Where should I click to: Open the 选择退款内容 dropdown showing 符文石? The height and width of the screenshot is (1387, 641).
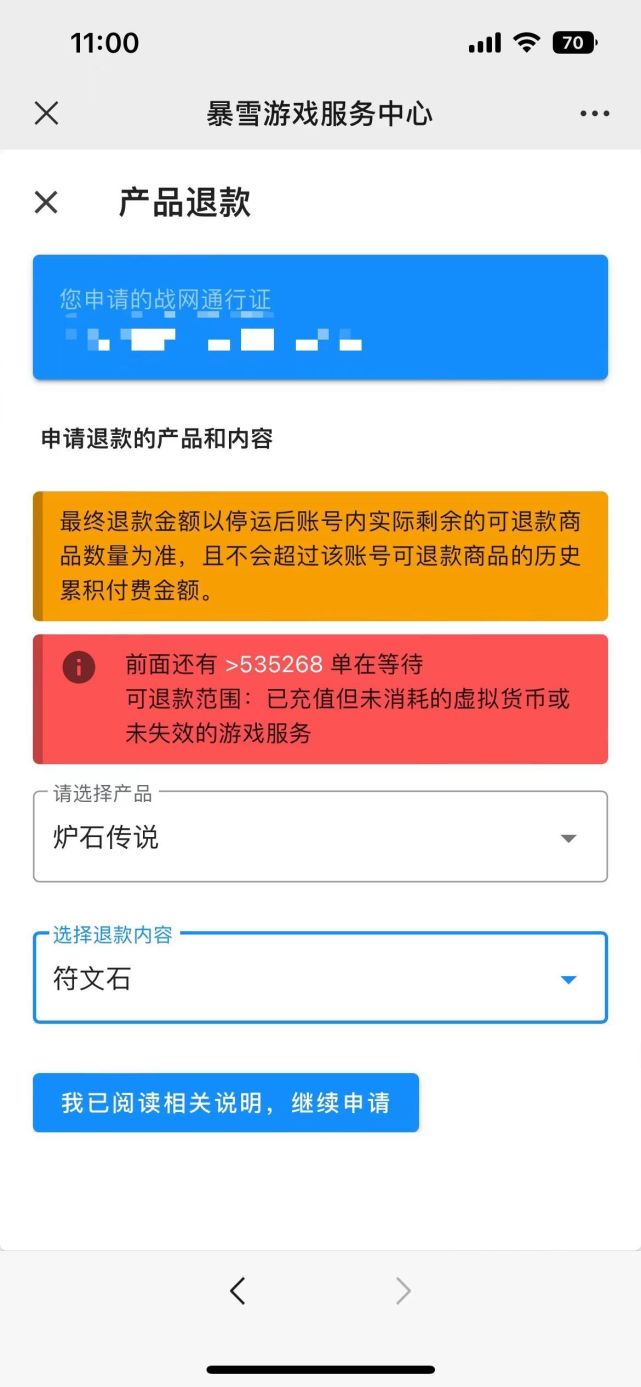click(320, 979)
